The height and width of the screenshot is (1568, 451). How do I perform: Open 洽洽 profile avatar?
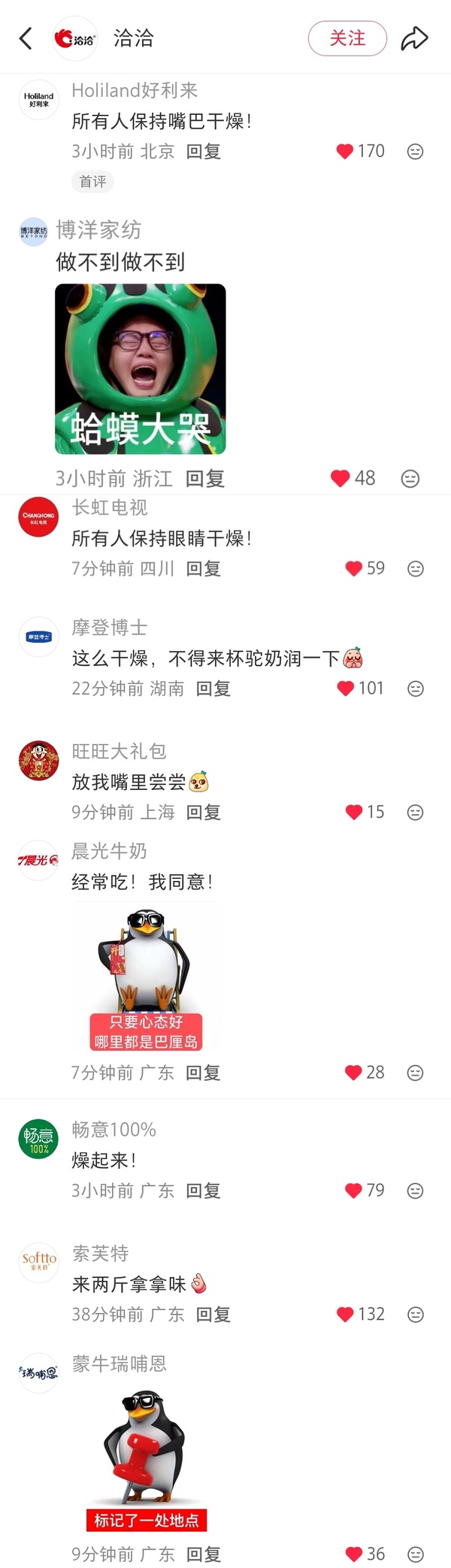point(75,38)
